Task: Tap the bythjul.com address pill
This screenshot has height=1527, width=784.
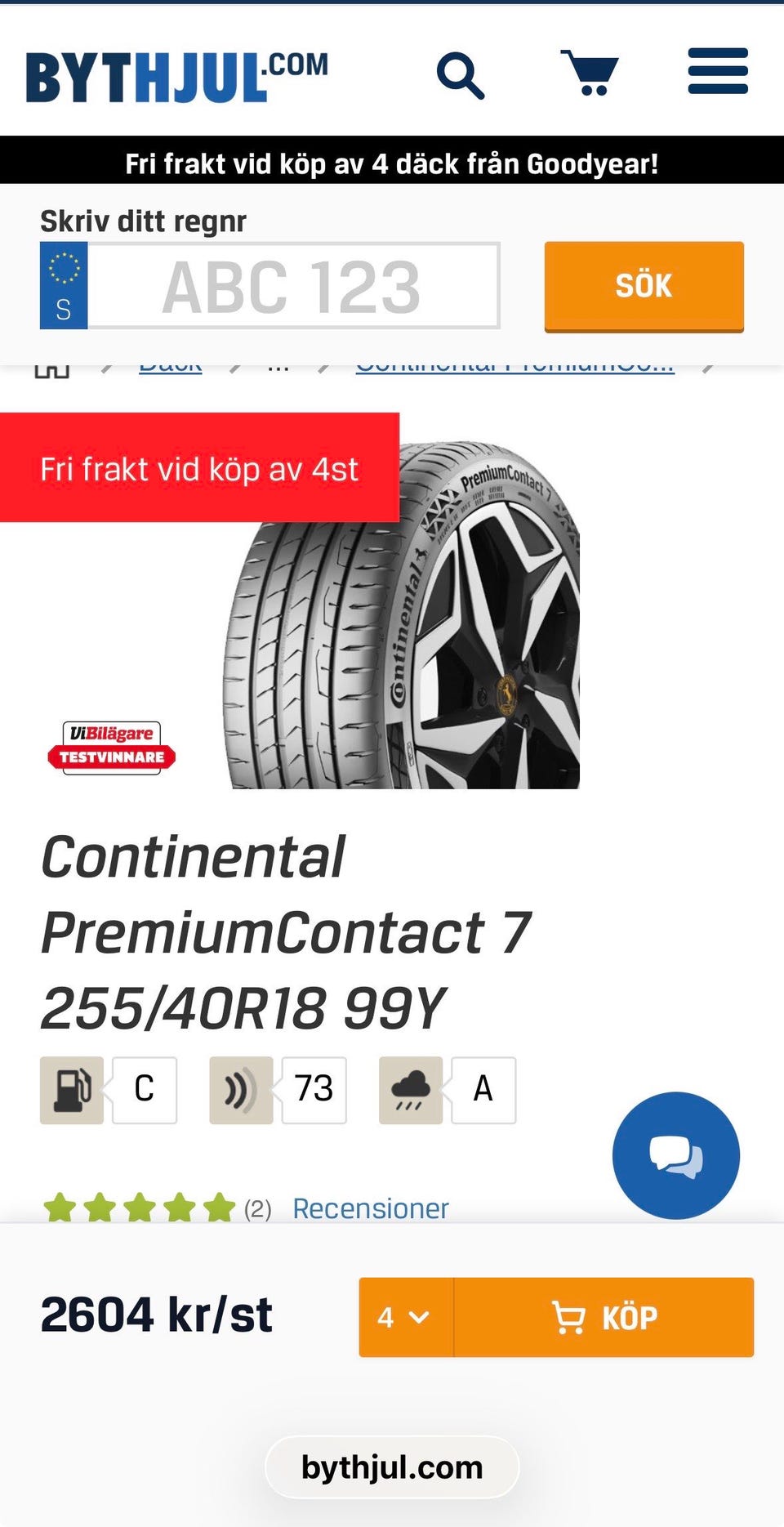Action: click(392, 1467)
